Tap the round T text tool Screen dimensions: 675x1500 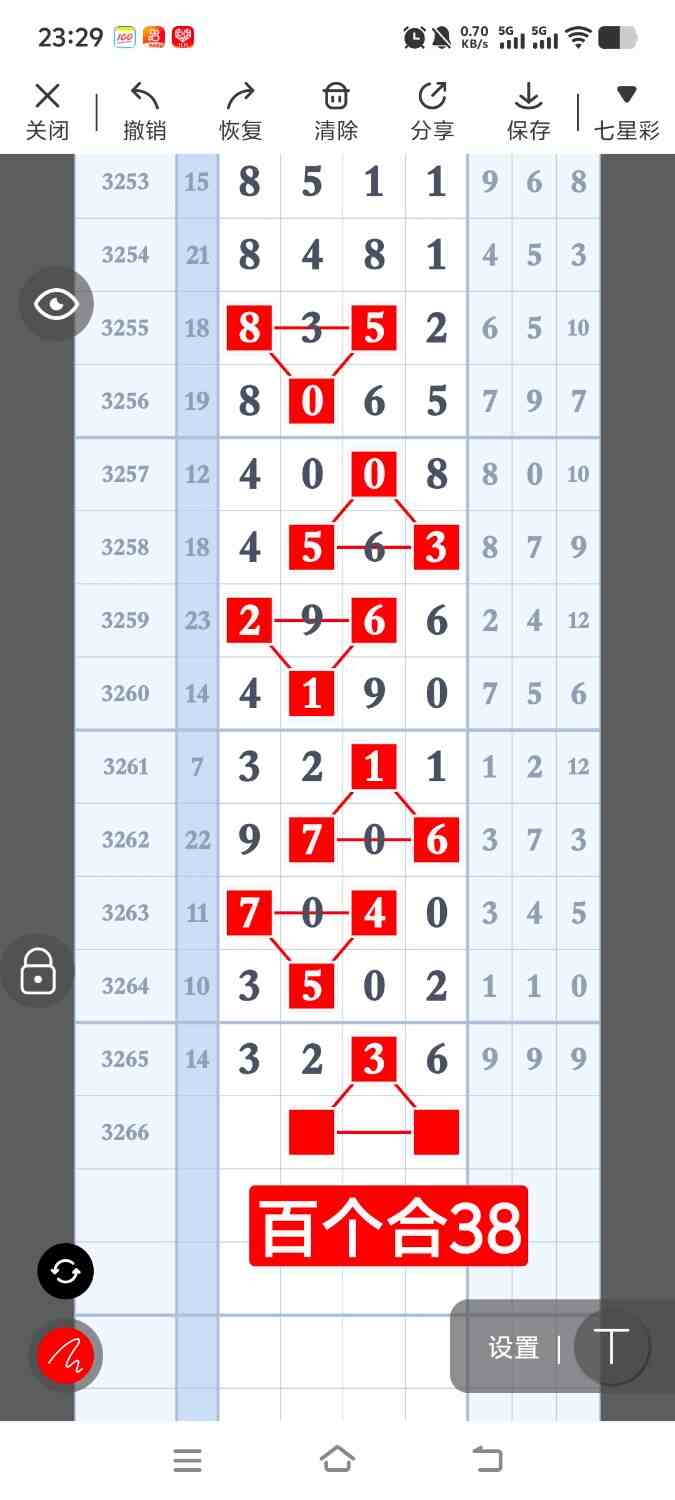point(611,1347)
